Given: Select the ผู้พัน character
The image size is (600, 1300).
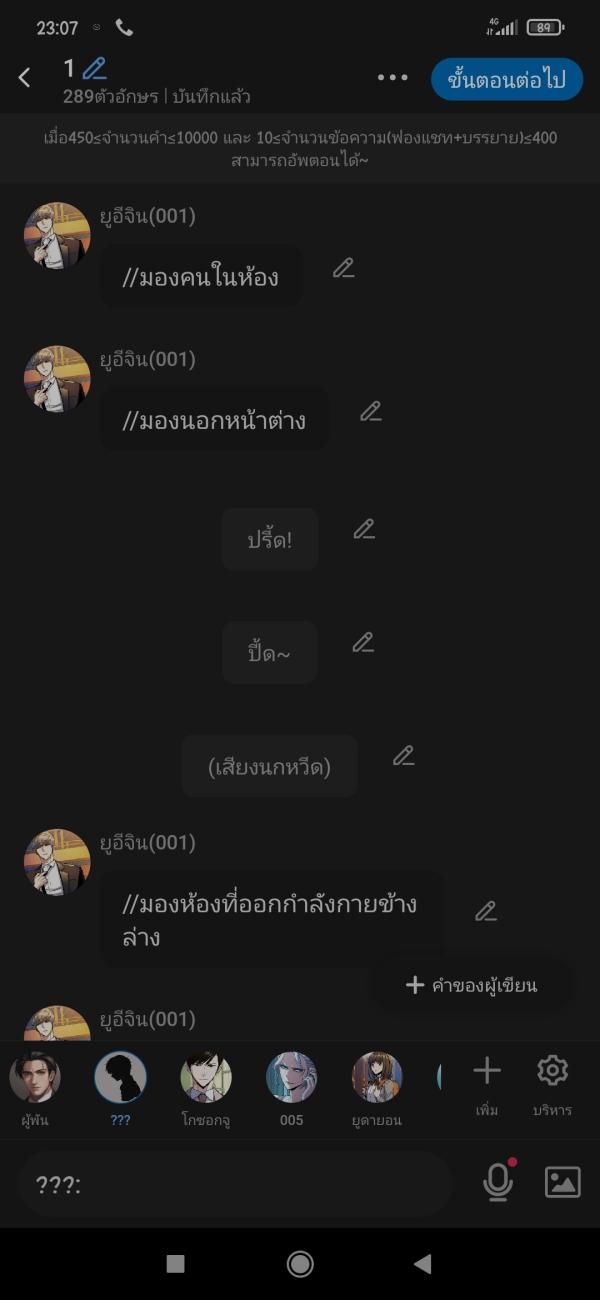Looking at the screenshot, I should point(35,1079).
